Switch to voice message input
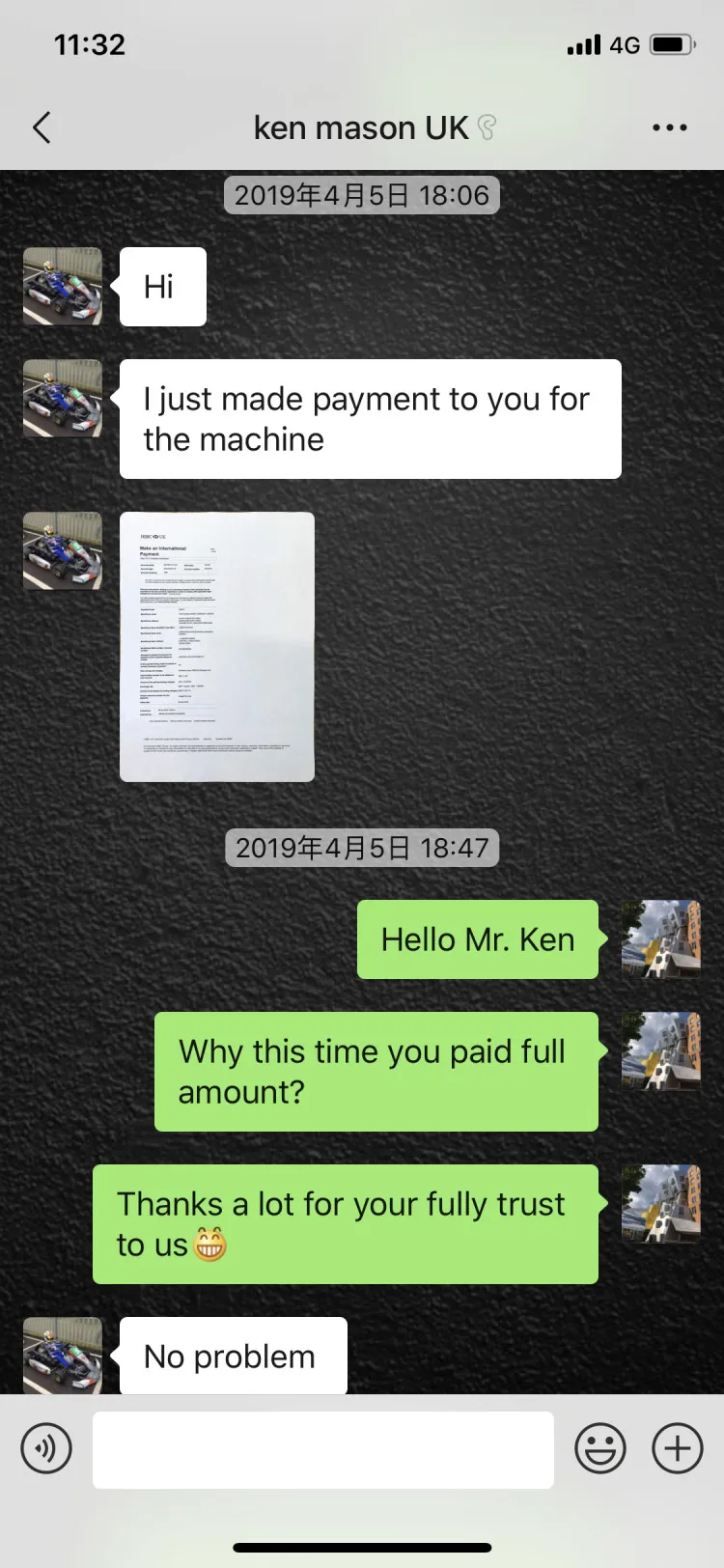The height and width of the screenshot is (1568, 724). (x=46, y=1448)
